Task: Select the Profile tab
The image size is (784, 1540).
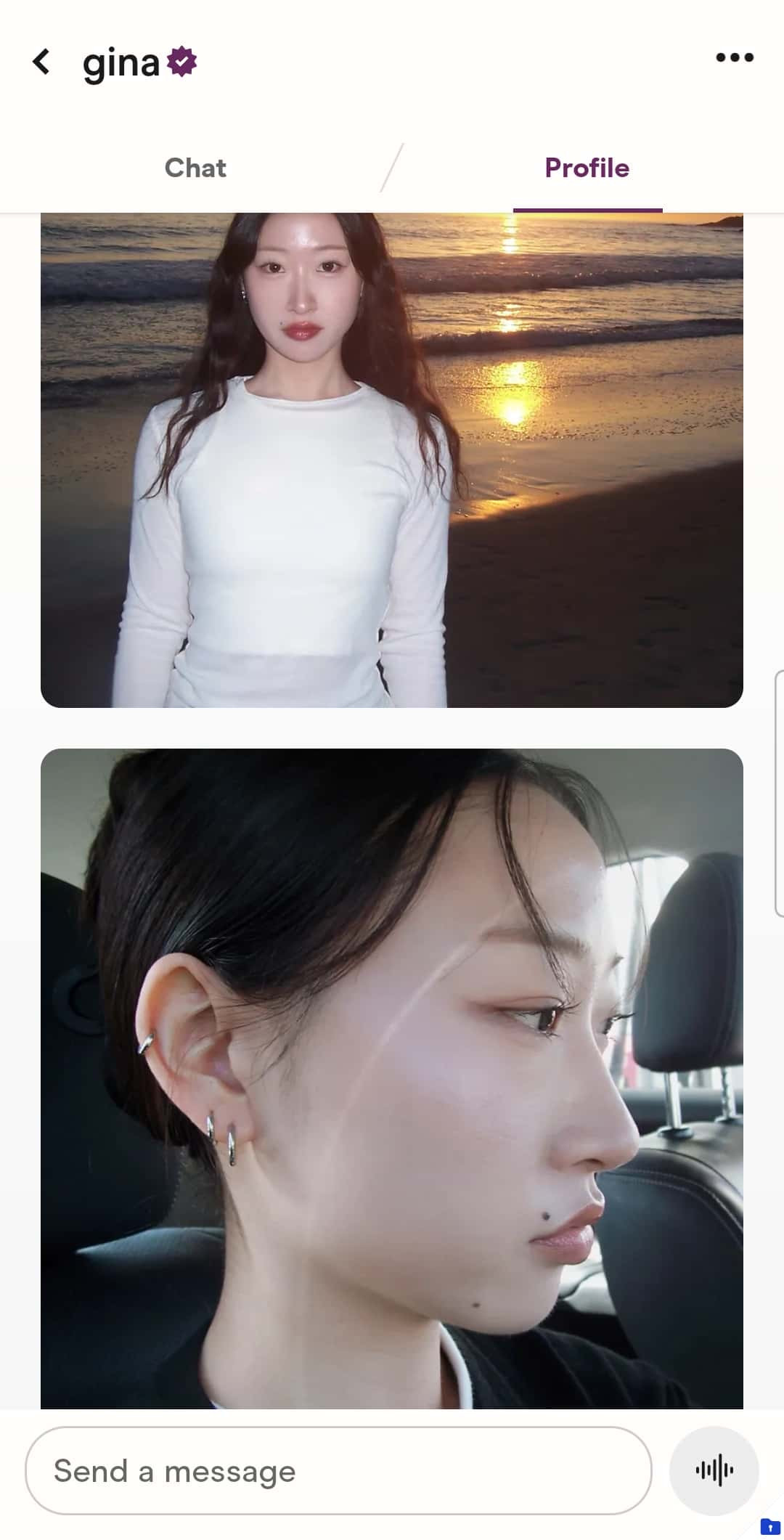Action: point(587,168)
